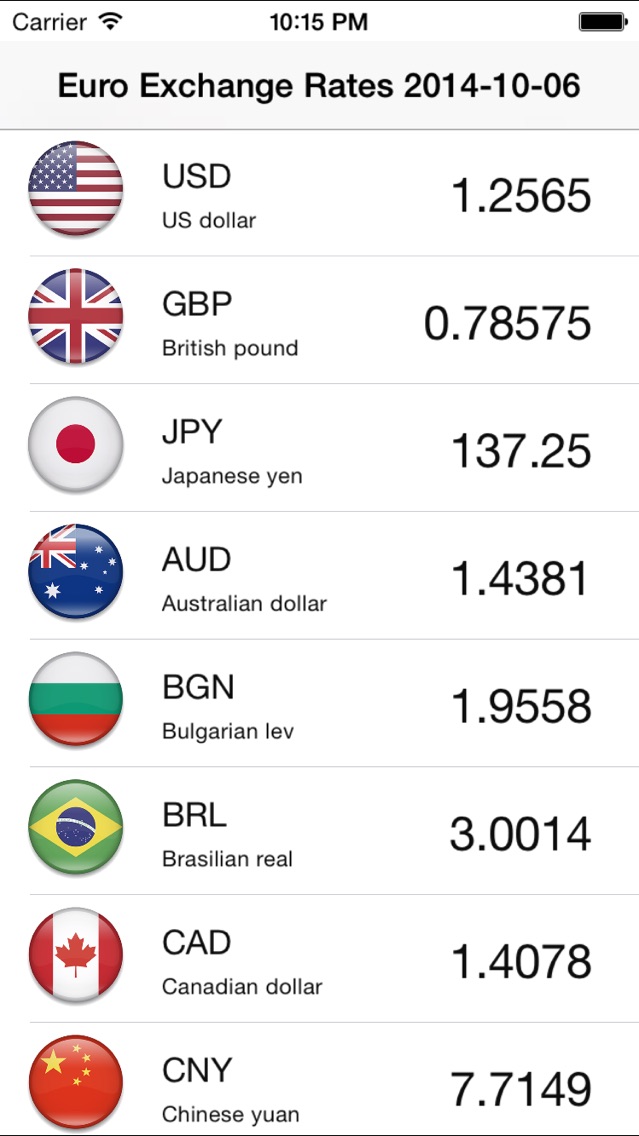Screen dimensions: 639x1136
Task: Open the AUD Australian dollar entry
Action: [x=320, y=575]
